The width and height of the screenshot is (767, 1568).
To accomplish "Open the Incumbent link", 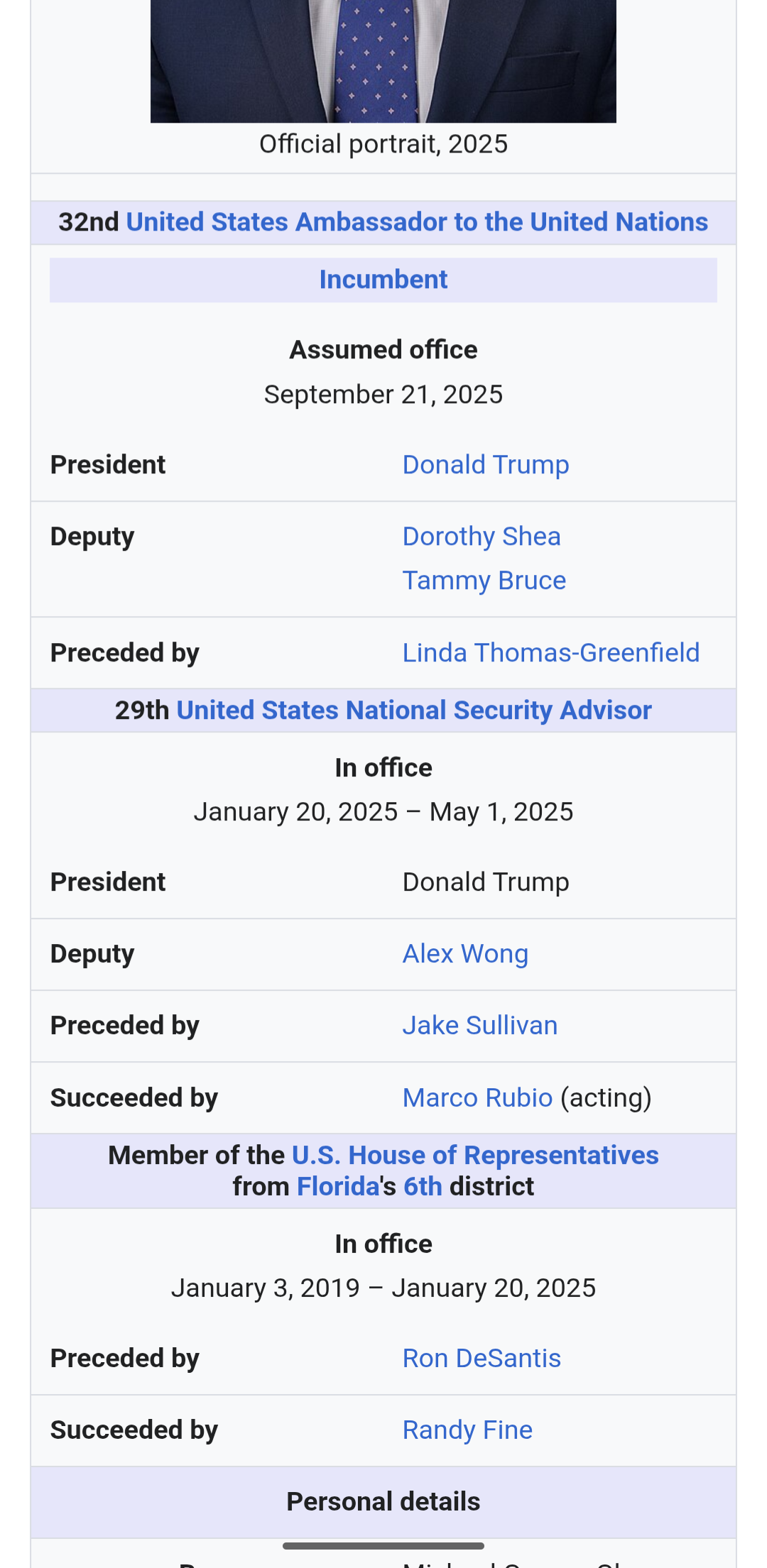I will click(383, 280).
